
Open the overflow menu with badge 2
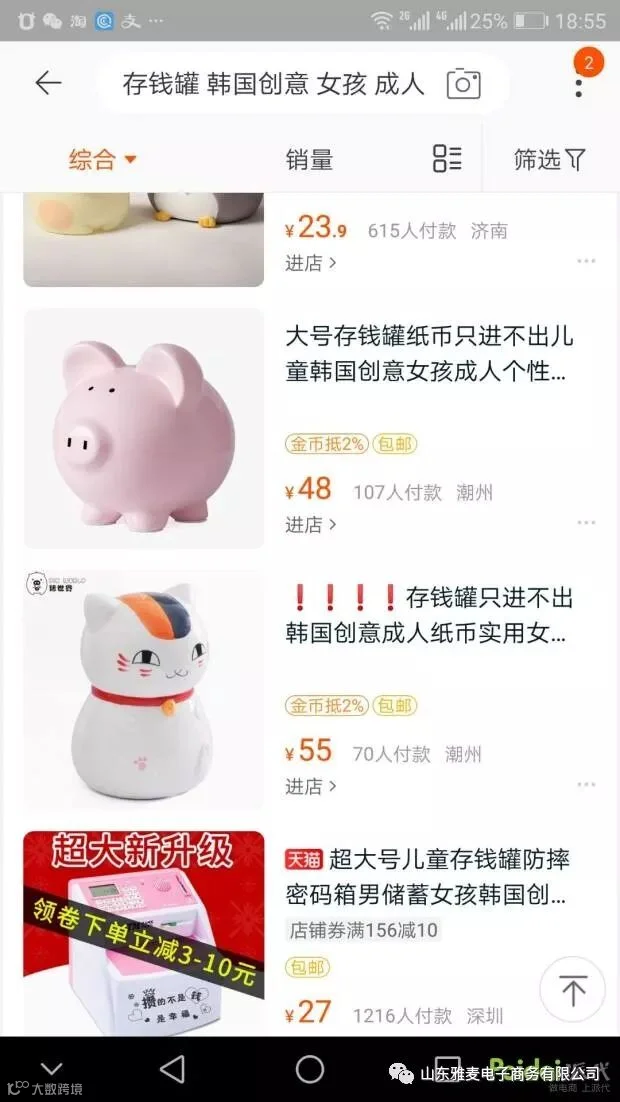click(579, 83)
